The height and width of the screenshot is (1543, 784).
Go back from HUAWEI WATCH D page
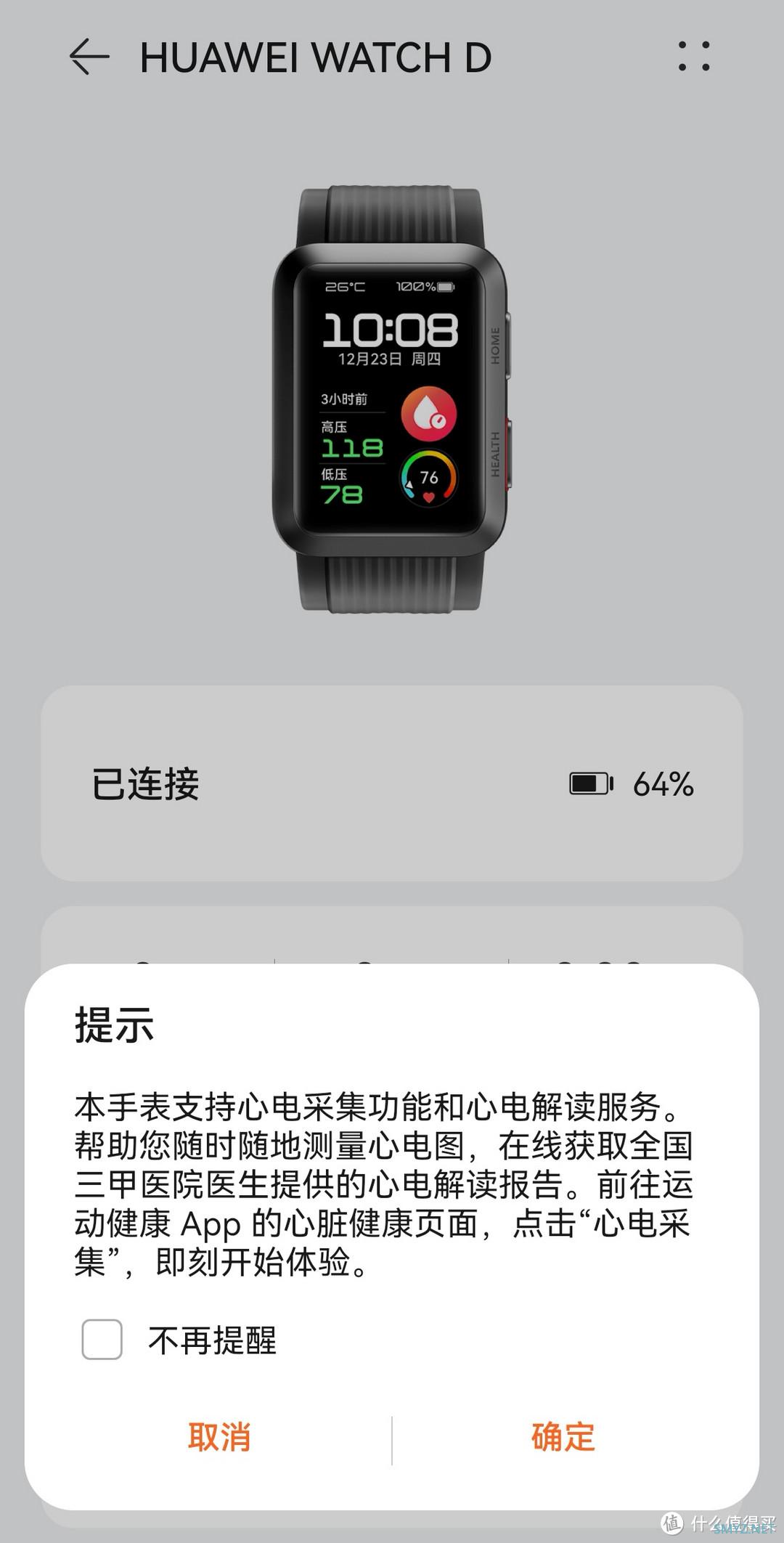pyautogui.click(x=89, y=57)
